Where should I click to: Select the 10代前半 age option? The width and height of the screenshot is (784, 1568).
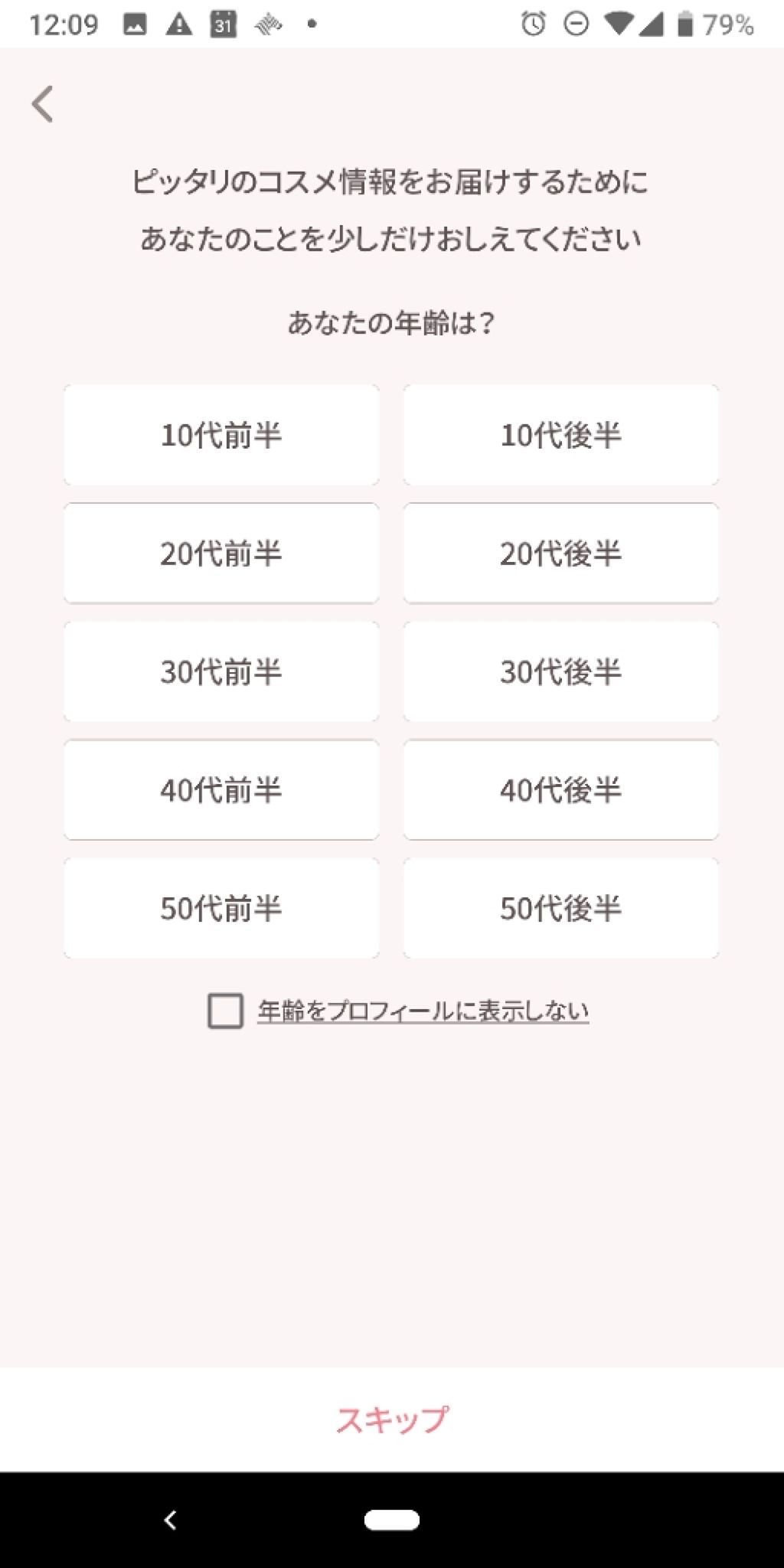click(x=222, y=434)
